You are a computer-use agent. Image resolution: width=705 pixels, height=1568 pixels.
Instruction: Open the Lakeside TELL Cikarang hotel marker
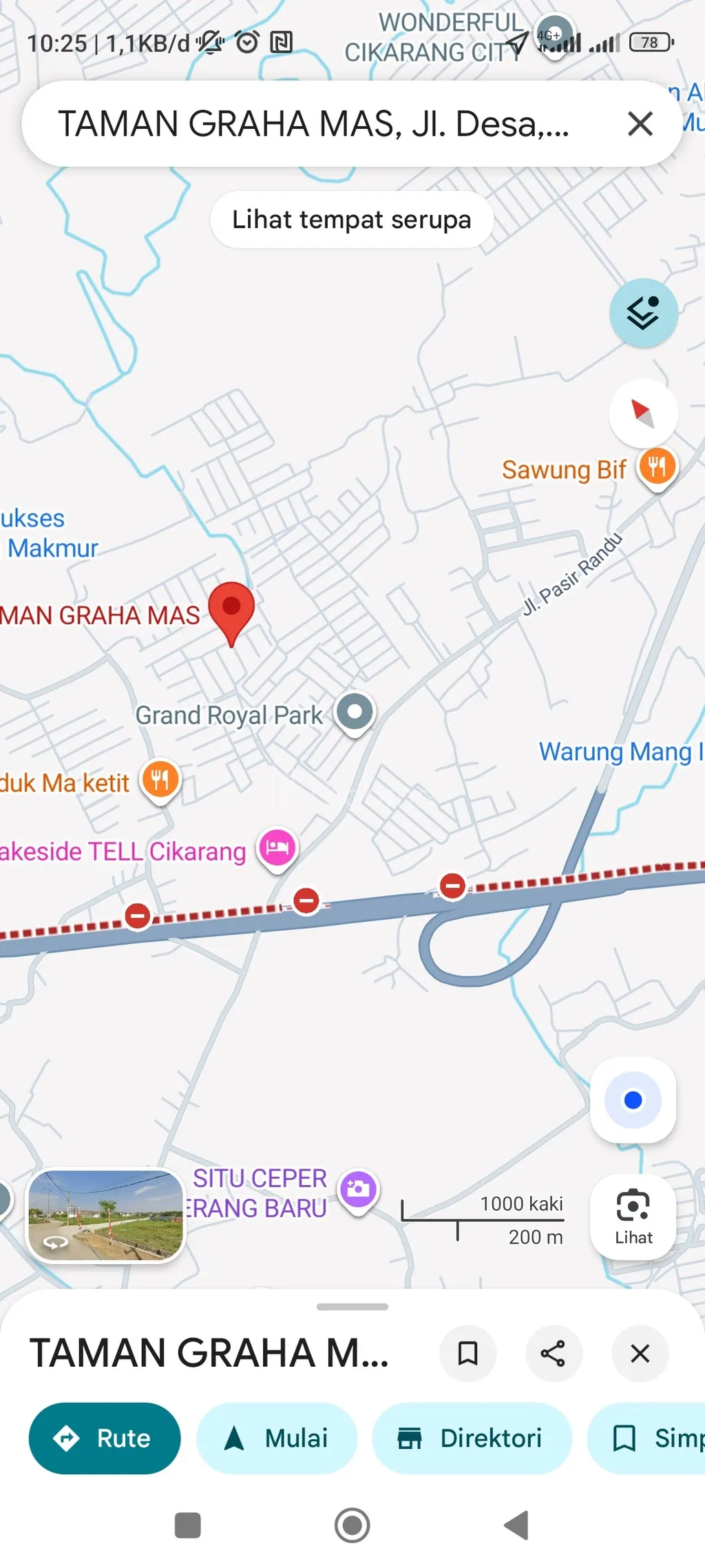point(277,848)
